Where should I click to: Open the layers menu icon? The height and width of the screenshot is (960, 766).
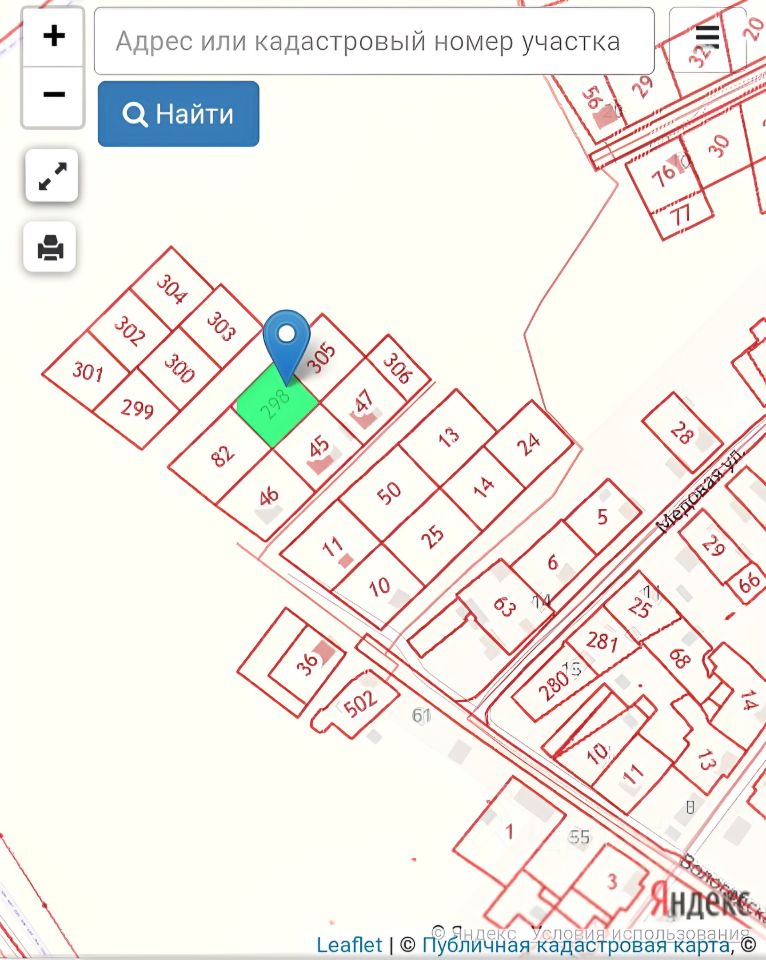pos(707,38)
